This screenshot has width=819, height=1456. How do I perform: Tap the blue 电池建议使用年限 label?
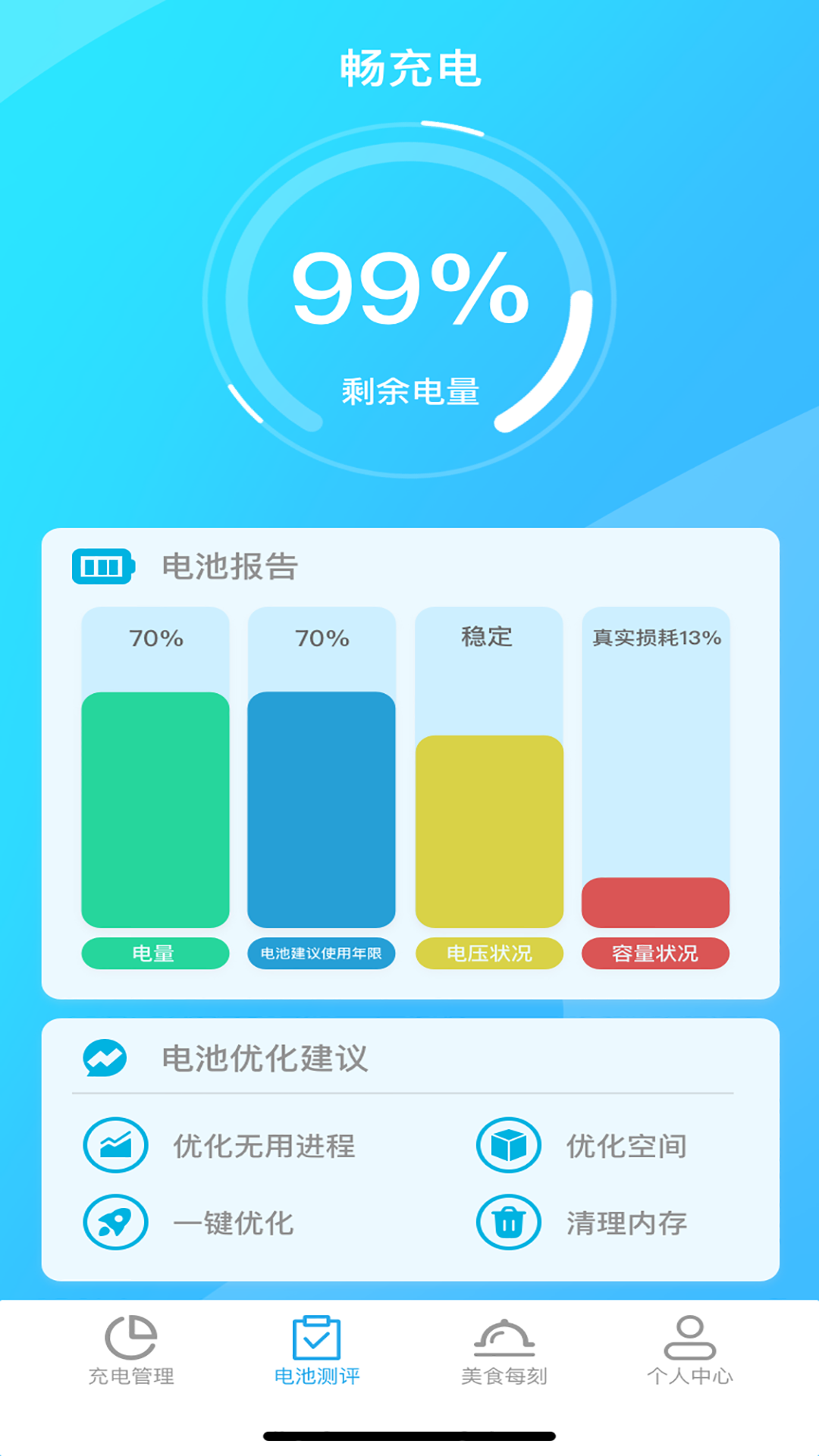pos(321,954)
